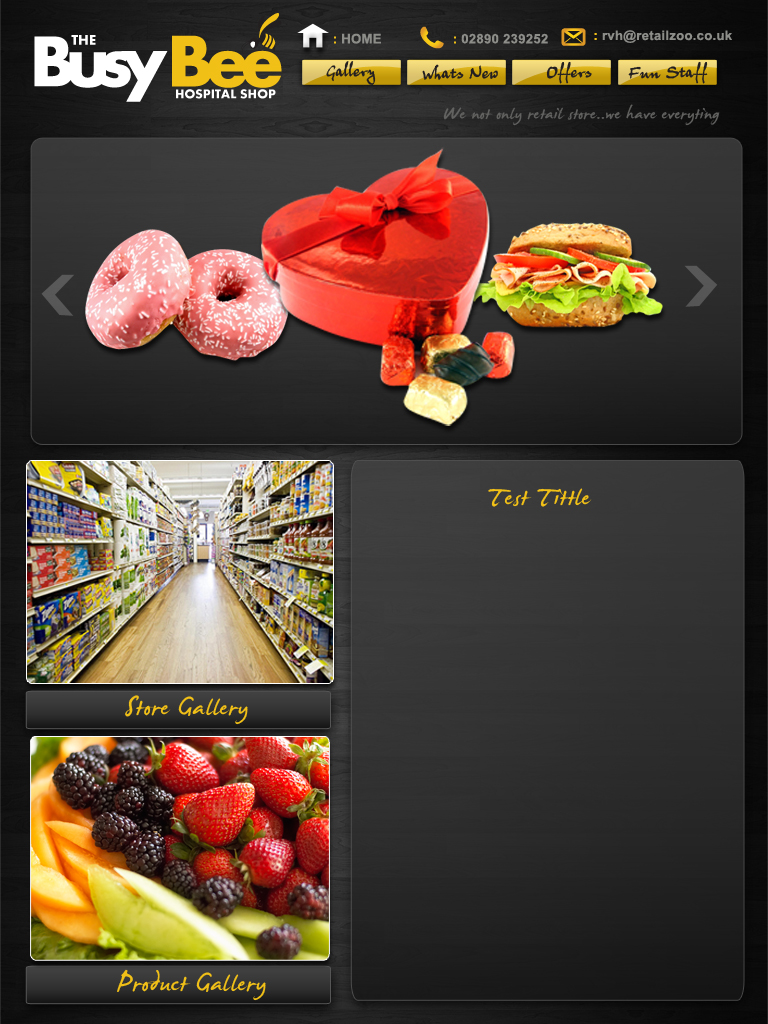Open the store aisle photo tile
Viewport: 768px width, 1024px height.
click(x=180, y=571)
